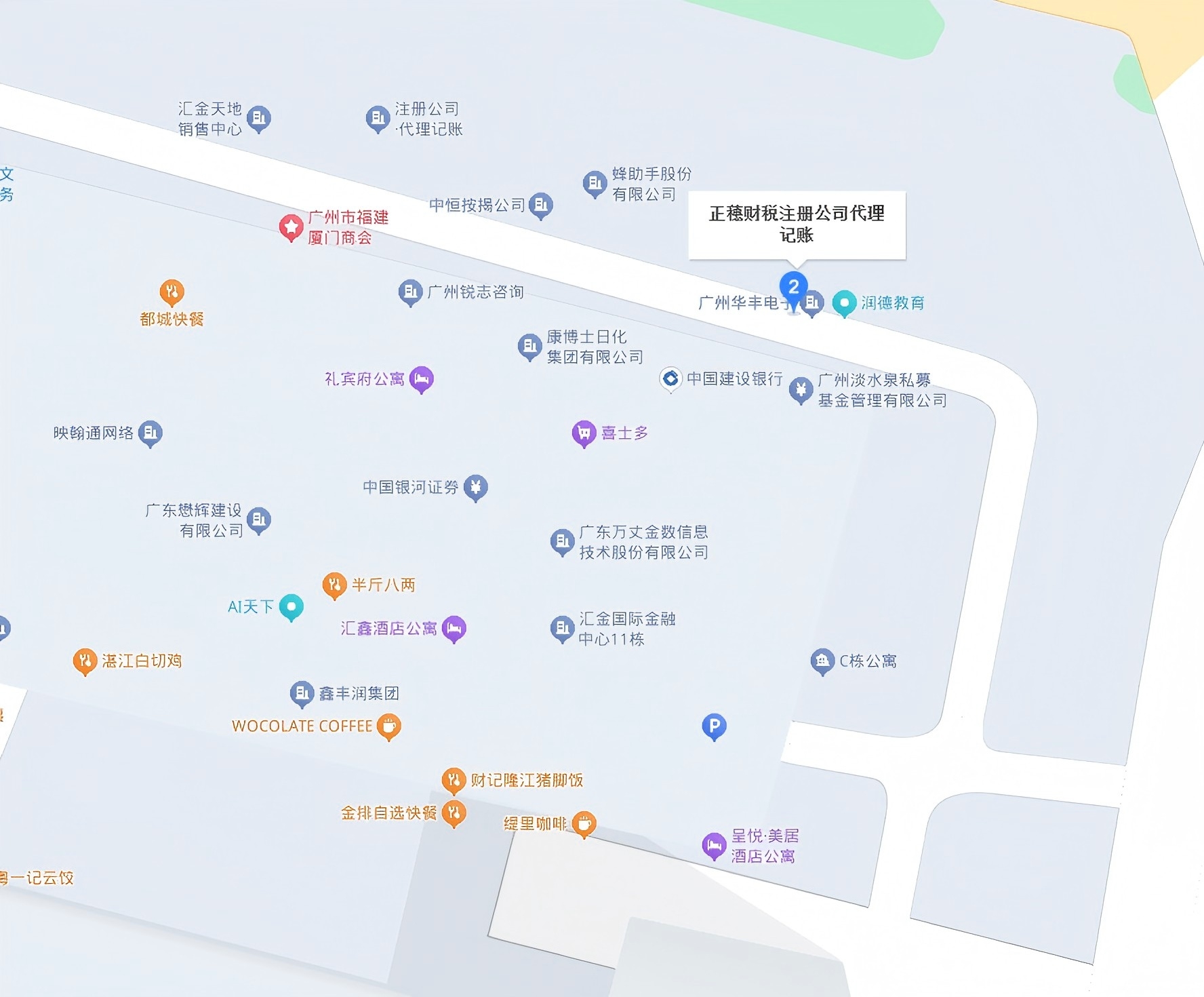Open the 正穗财税注册公司代理记账 callout
1204x997 pixels.
point(797,224)
